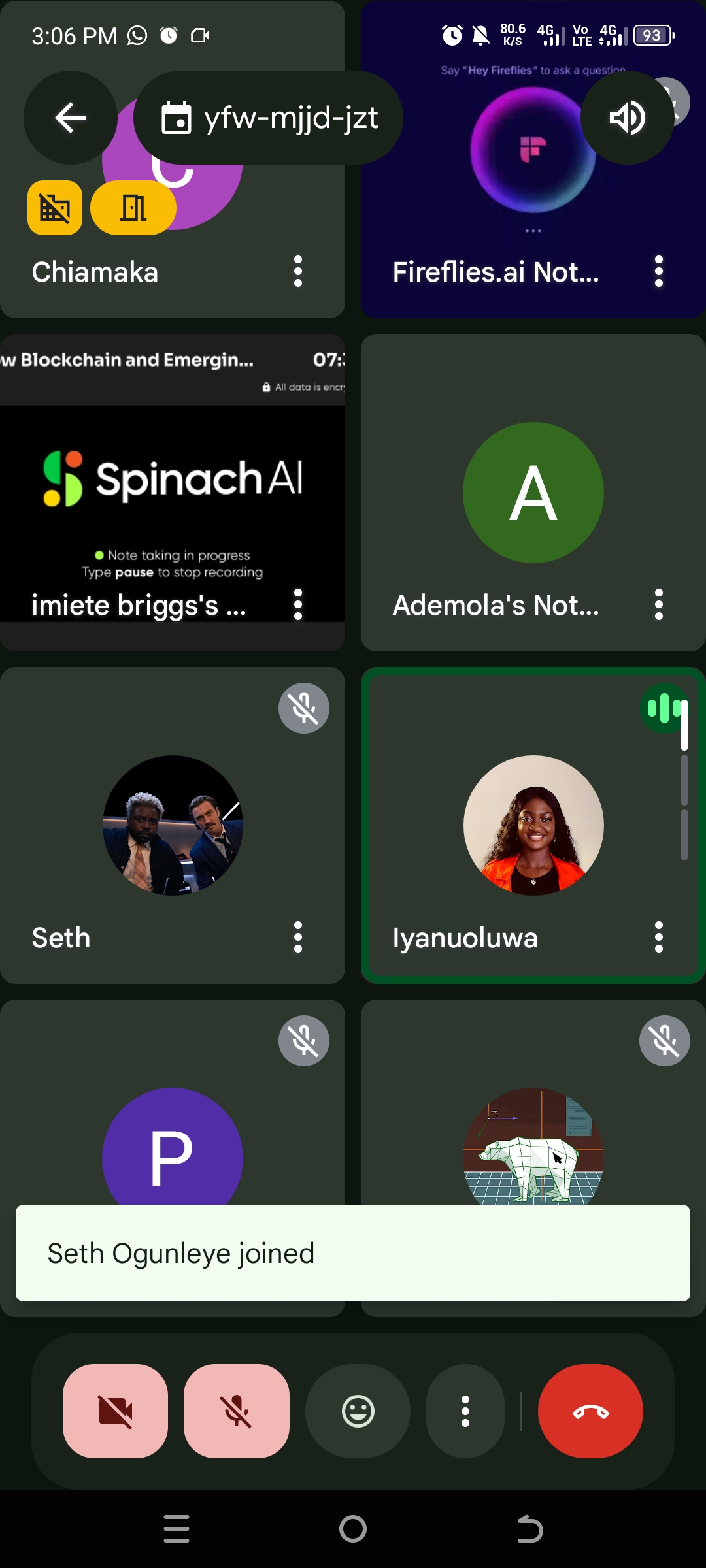Hang up and leave the call
706x1568 pixels.
(x=590, y=1411)
